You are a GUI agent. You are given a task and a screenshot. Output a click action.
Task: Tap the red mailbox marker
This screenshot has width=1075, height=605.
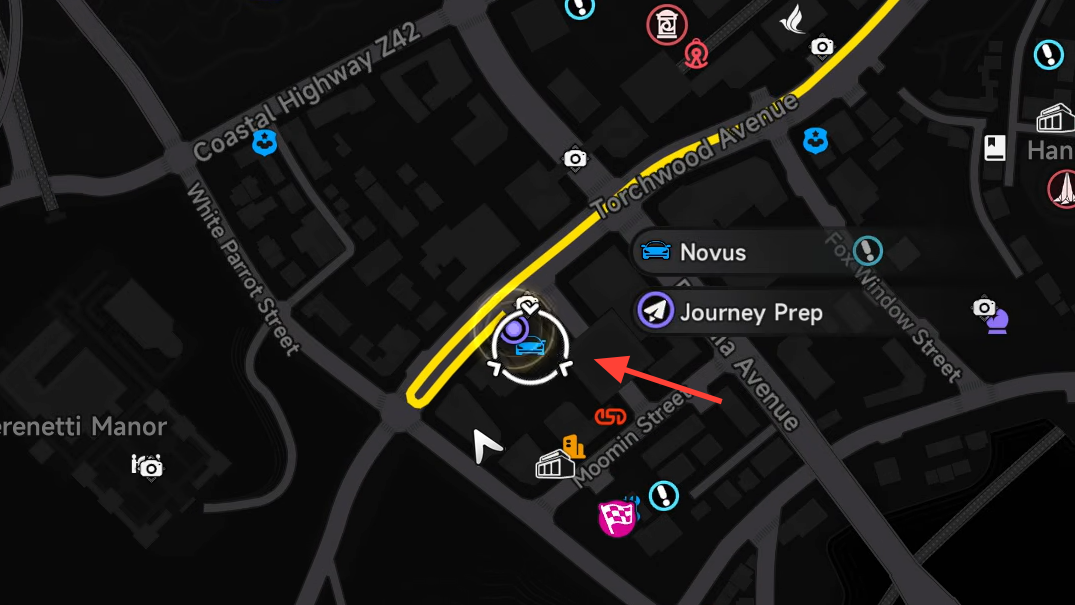click(665, 24)
